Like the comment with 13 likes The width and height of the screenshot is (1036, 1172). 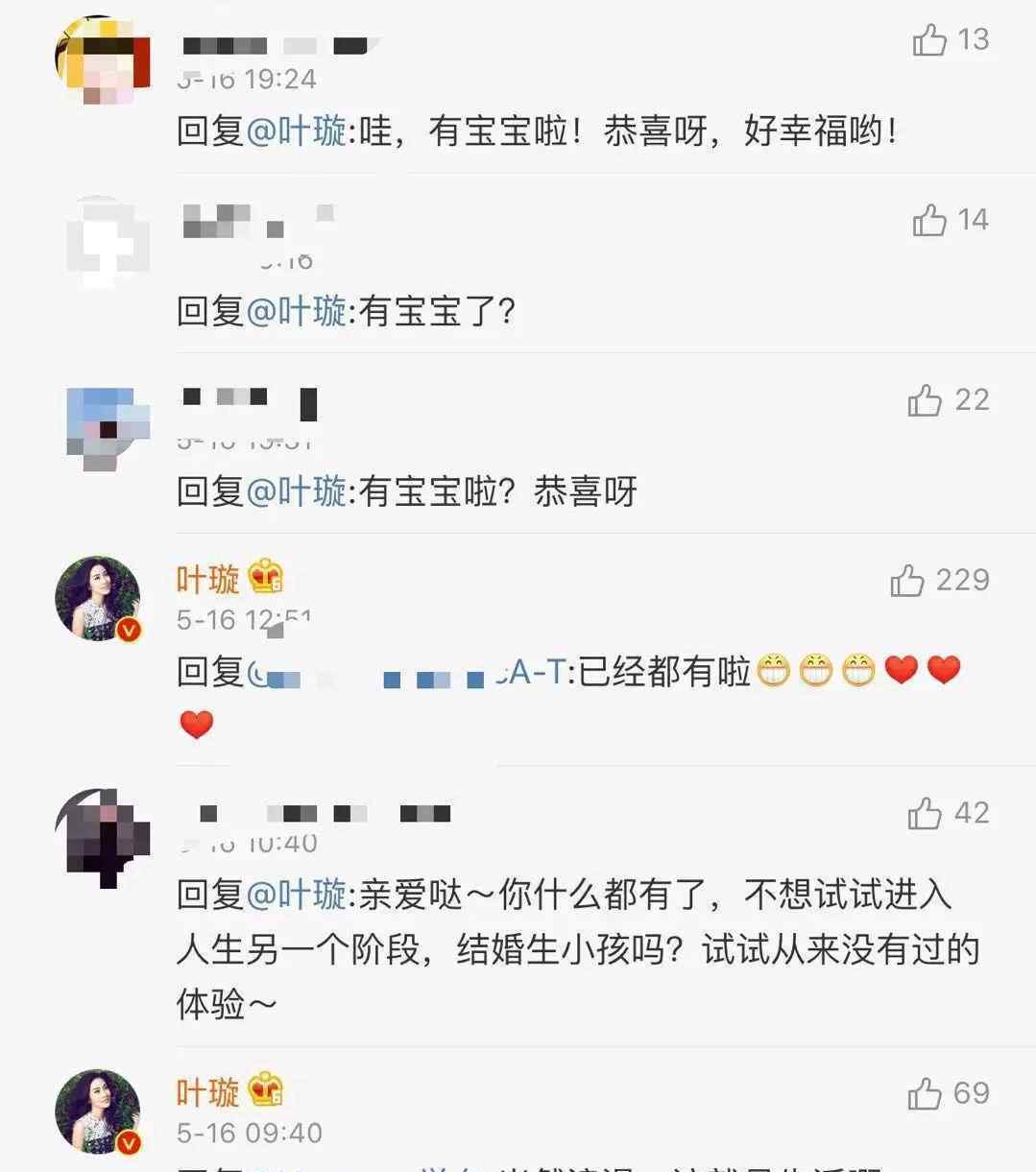pyautogui.click(x=929, y=40)
